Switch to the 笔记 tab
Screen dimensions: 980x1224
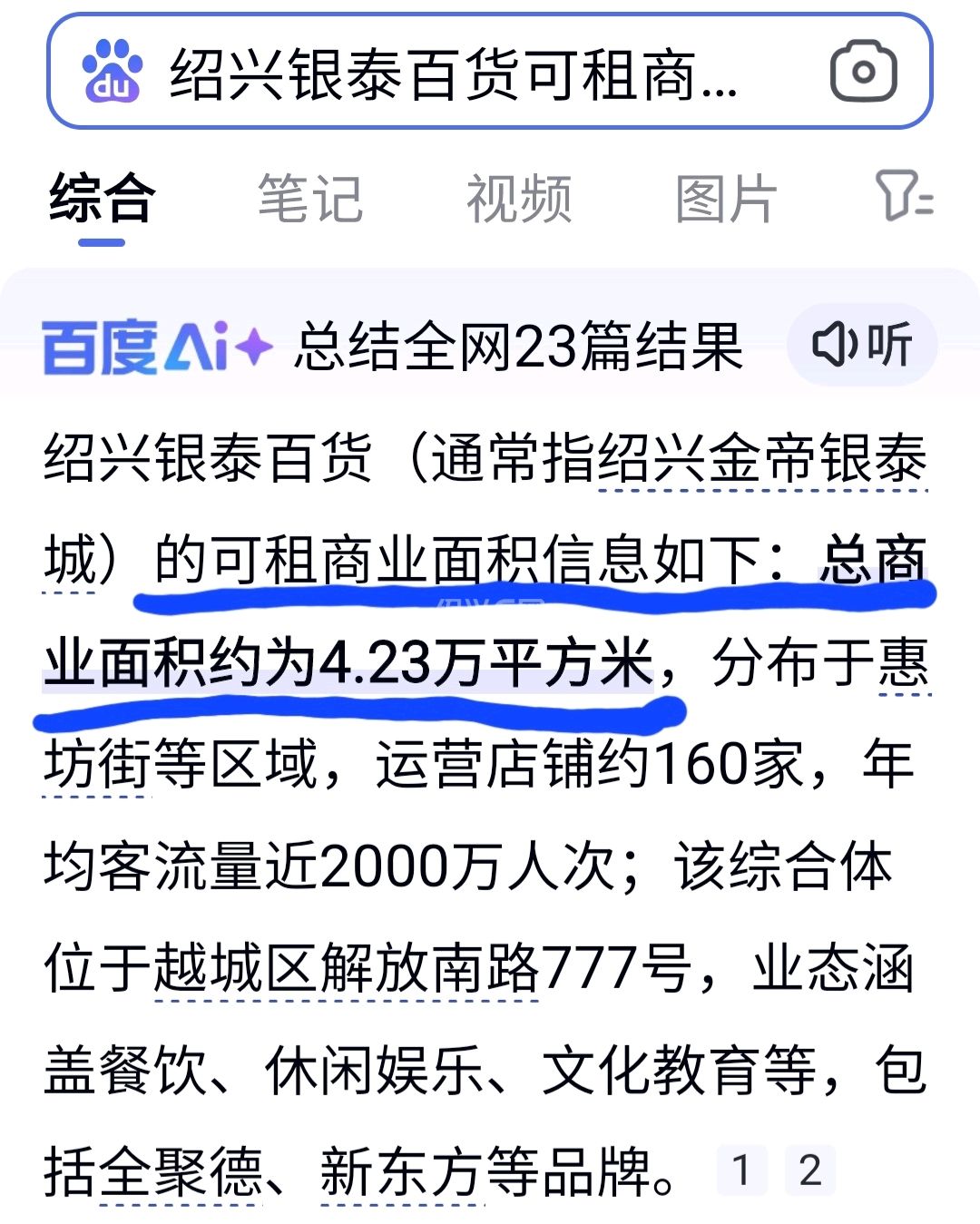(310, 199)
